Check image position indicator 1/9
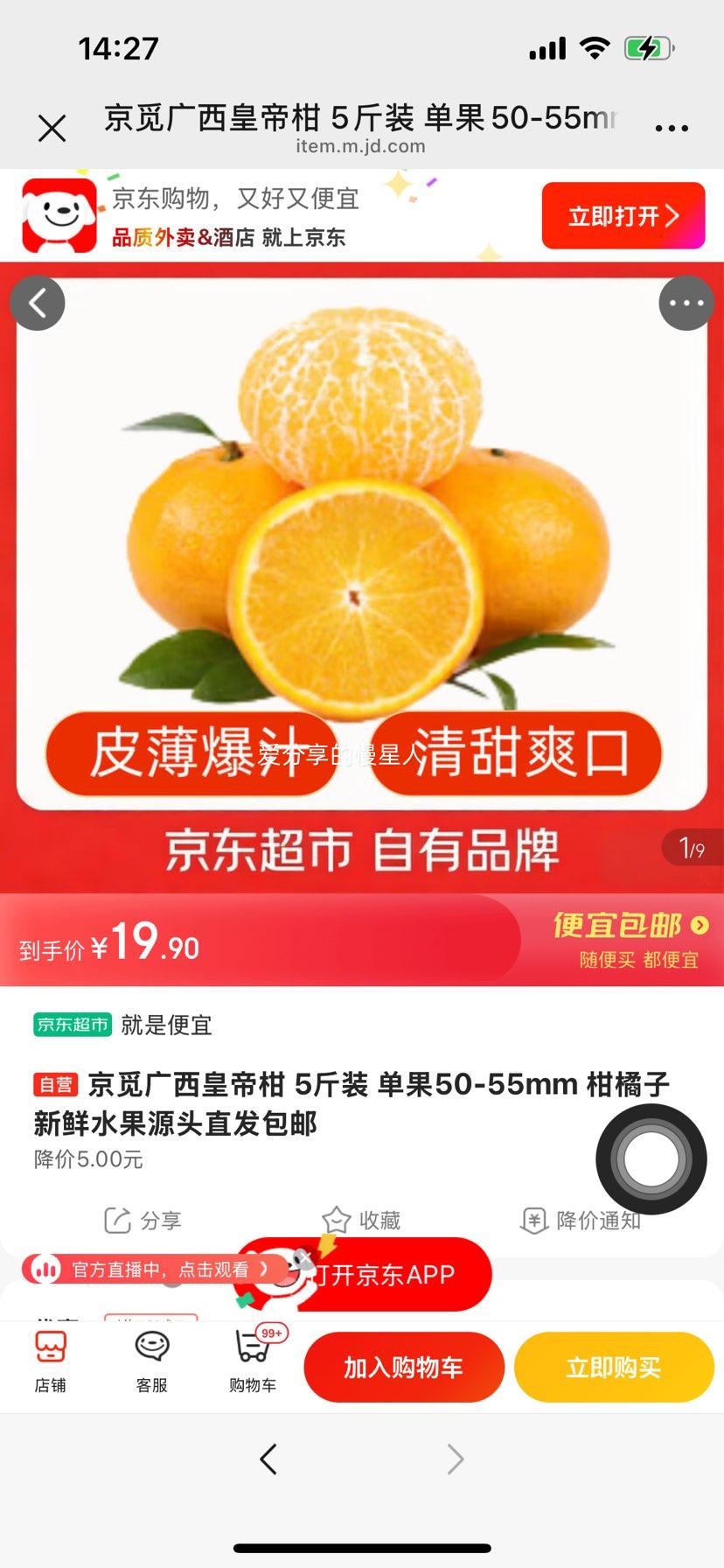Image resolution: width=724 pixels, height=1568 pixels. 692,847
